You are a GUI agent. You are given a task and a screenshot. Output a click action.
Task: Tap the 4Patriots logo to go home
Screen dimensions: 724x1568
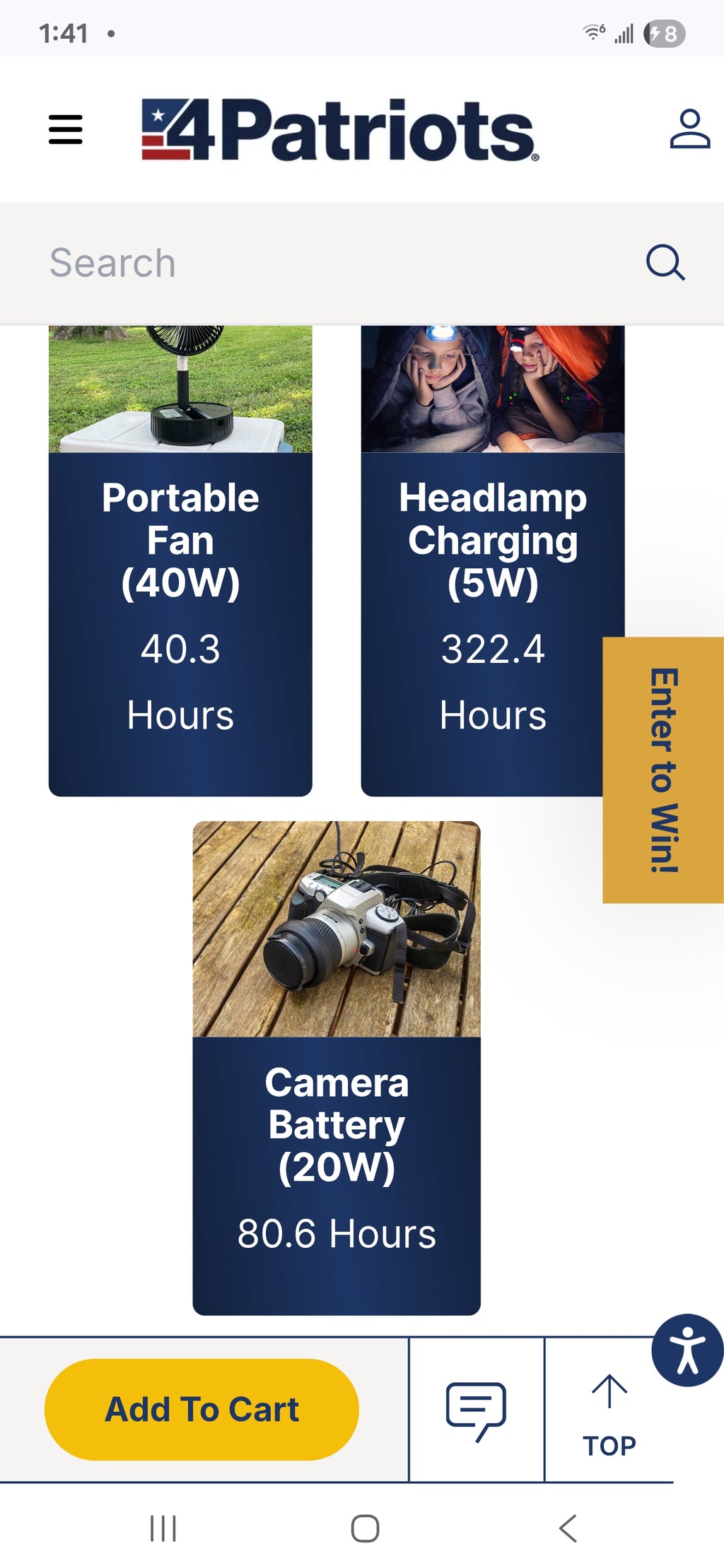(x=340, y=130)
